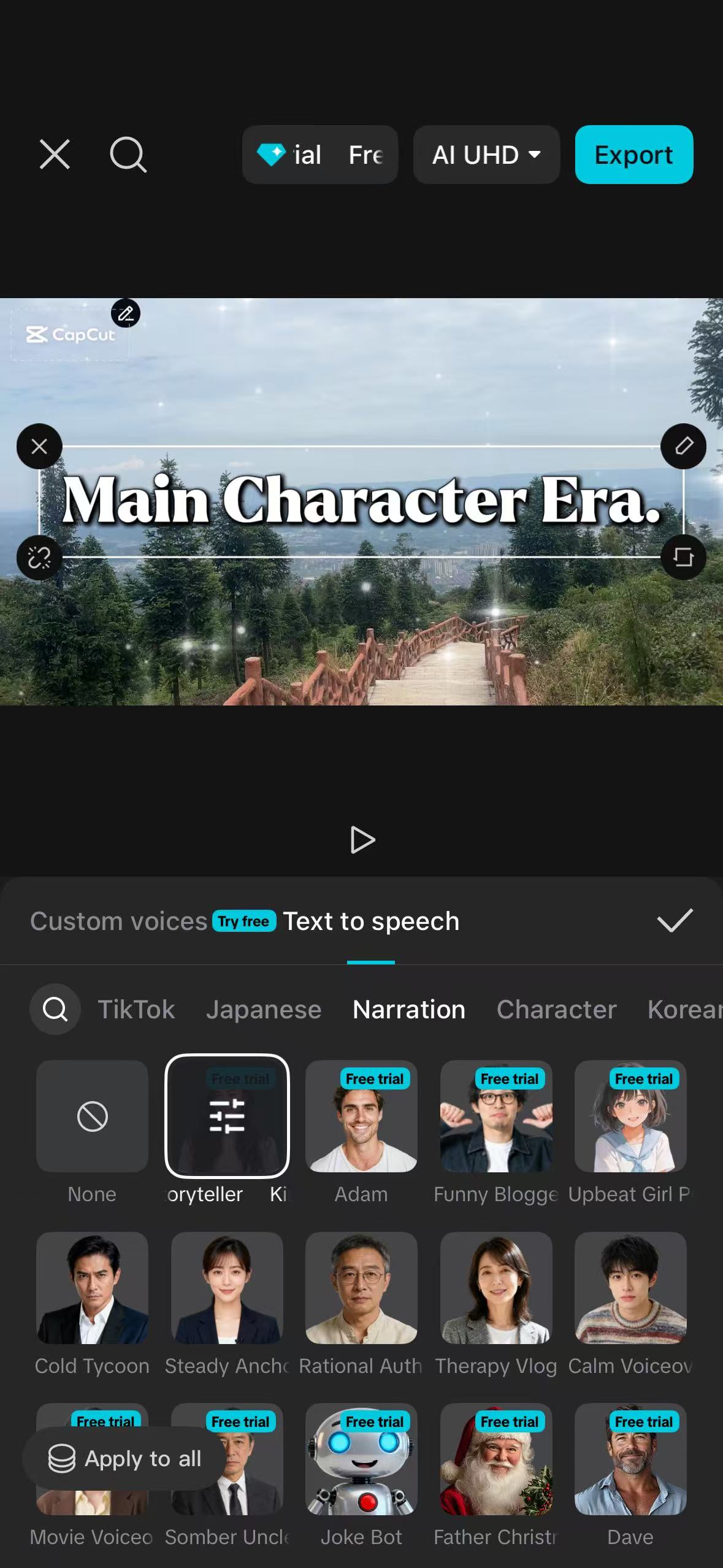
Task: Switch to the Custom voices tab
Action: 119,921
